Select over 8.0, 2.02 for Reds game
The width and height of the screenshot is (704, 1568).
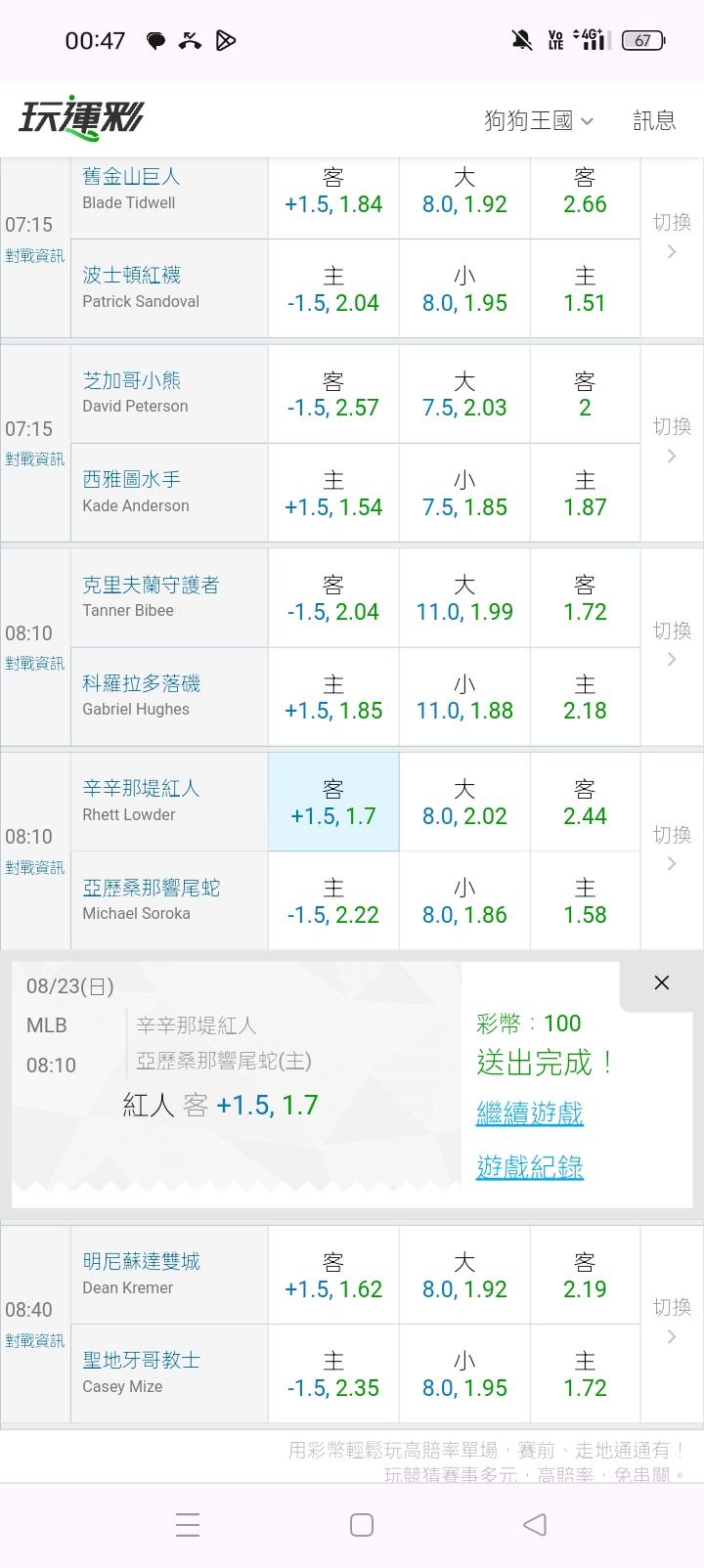pyautogui.click(x=464, y=803)
